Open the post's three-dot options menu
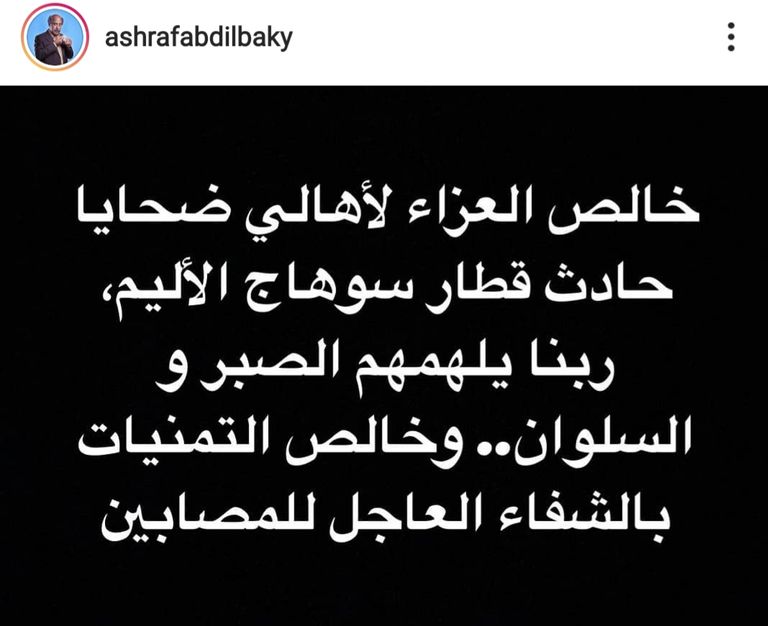 tap(731, 38)
